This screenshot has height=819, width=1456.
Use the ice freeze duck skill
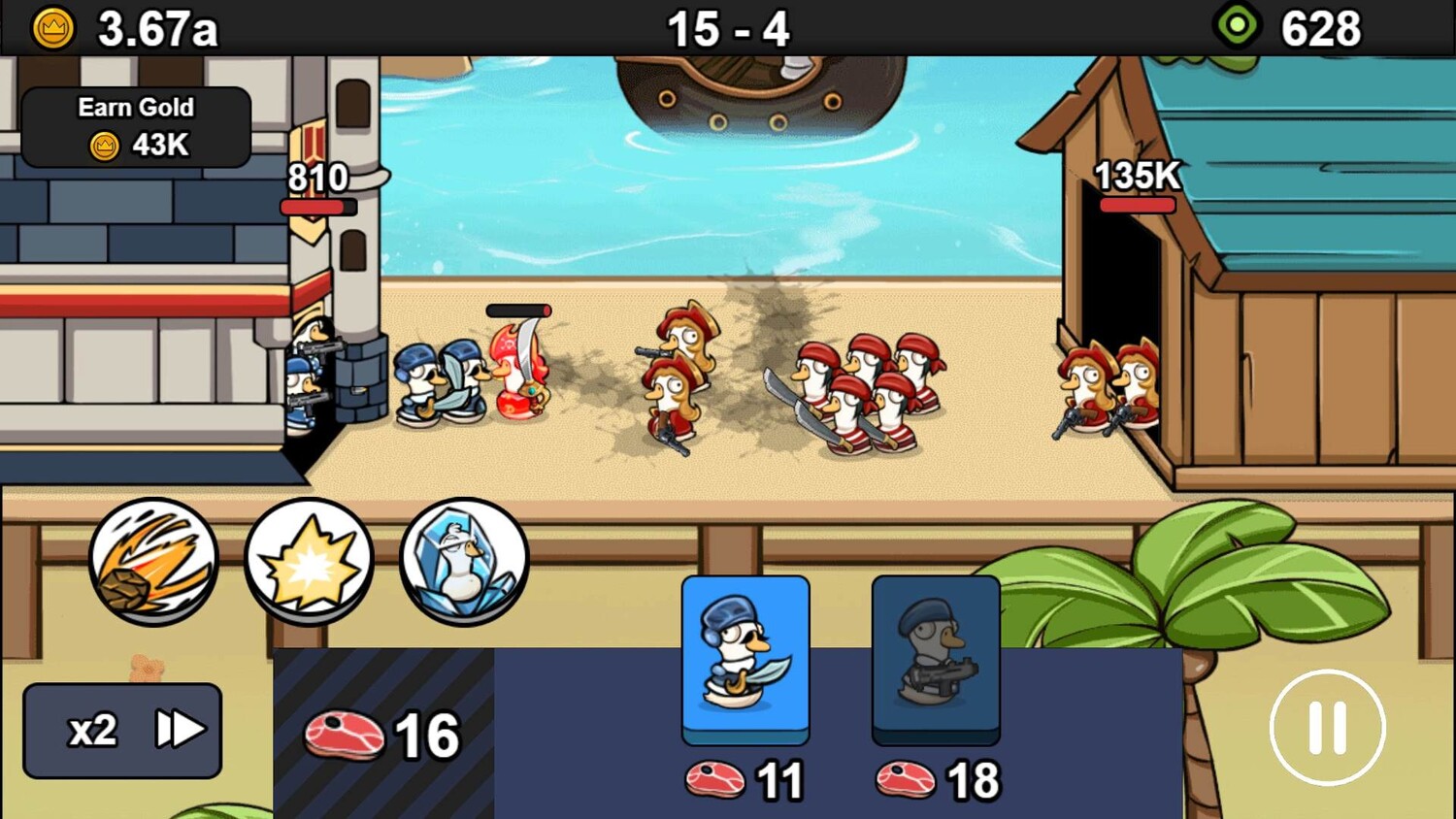click(x=464, y=561)
